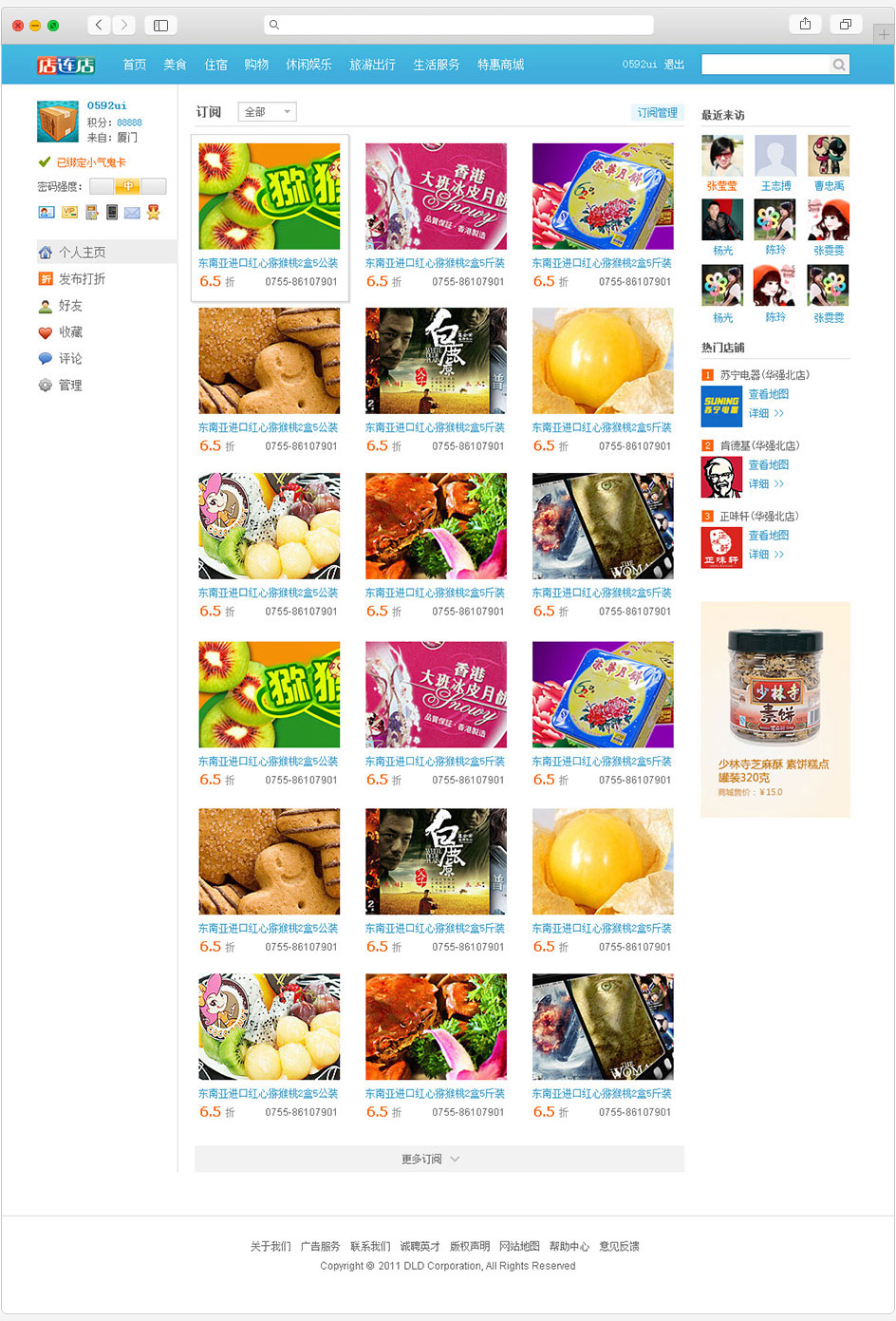Screen dimensions: 896x1321
Task: Open 查看地图 for 苏宁电器 store
Action: point(768,394)
